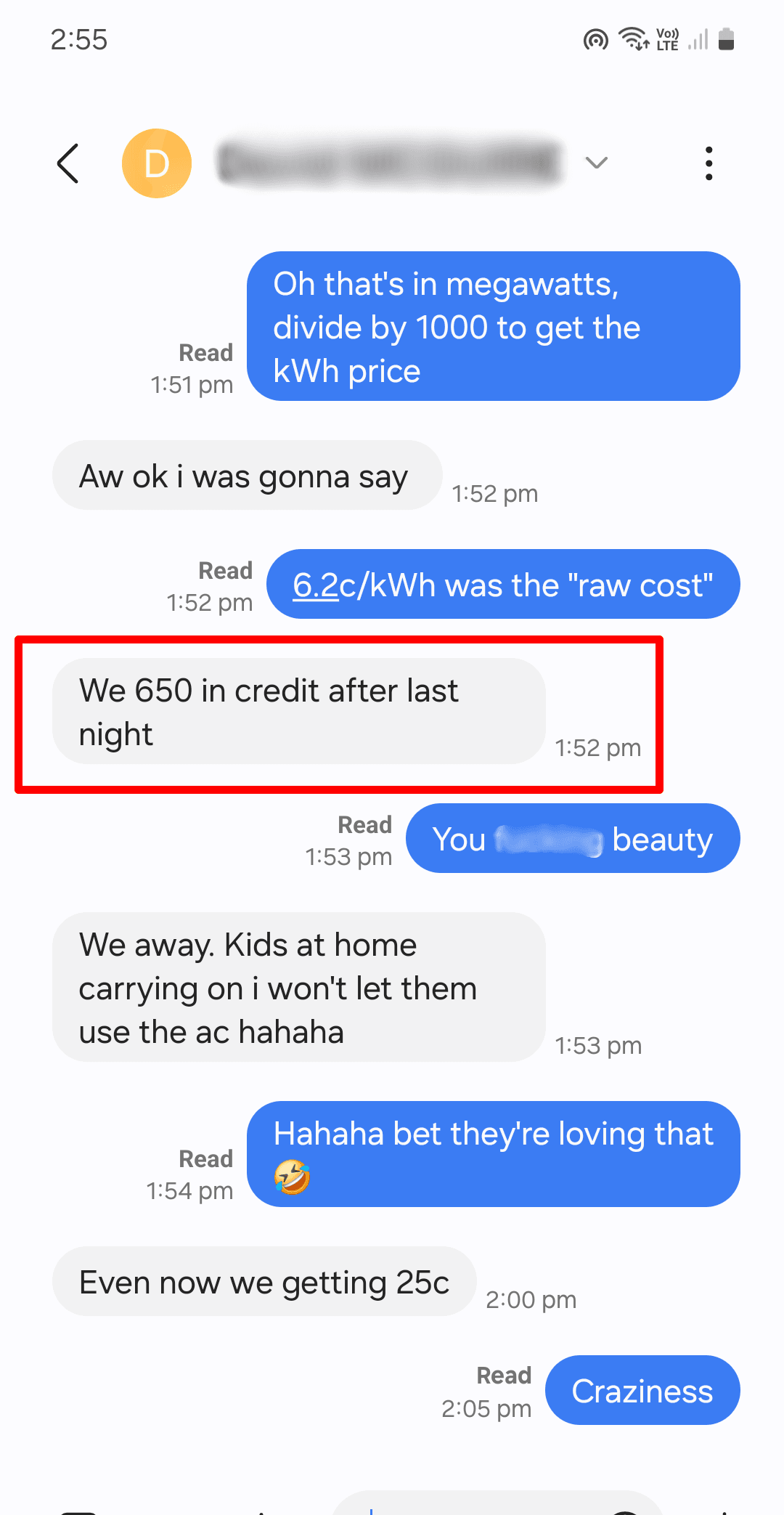784x1515 pixels.
Task: Open the conversation options three-dot menu
Action: 708,163
